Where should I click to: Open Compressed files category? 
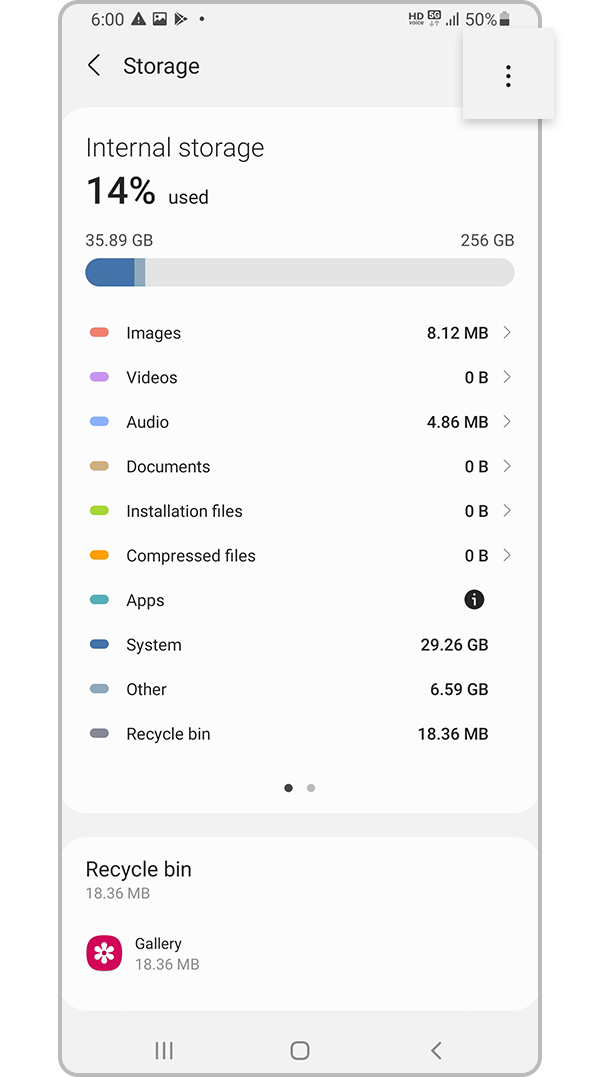(300, 556)
